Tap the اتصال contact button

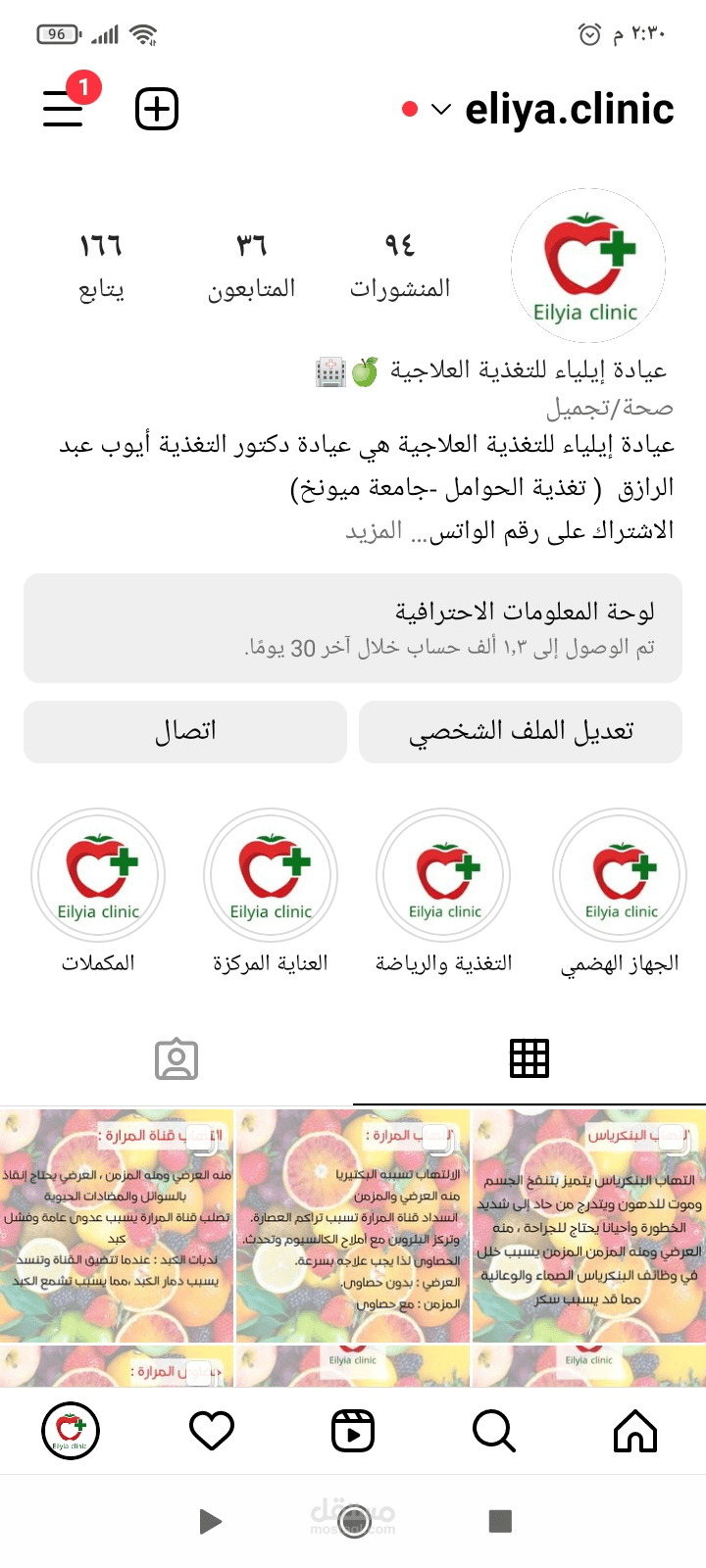(185, 731)
